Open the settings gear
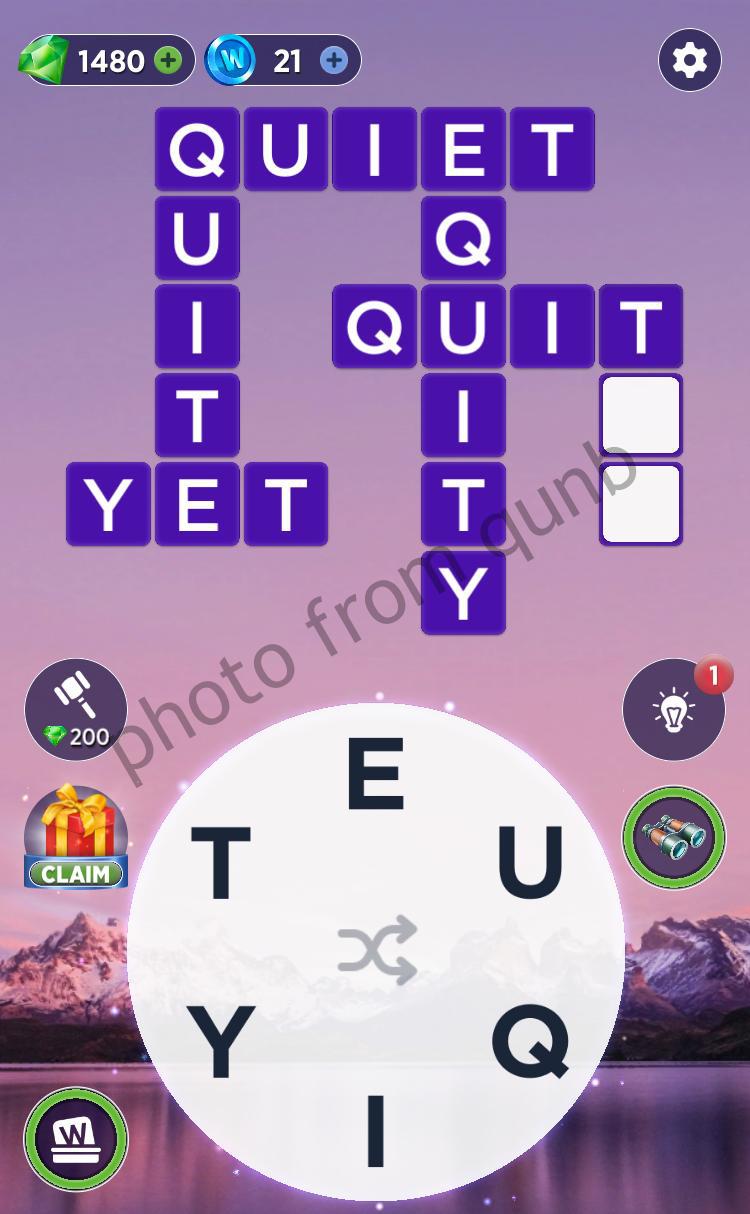Screen dimensions: 750x1214 coord(690,61)
